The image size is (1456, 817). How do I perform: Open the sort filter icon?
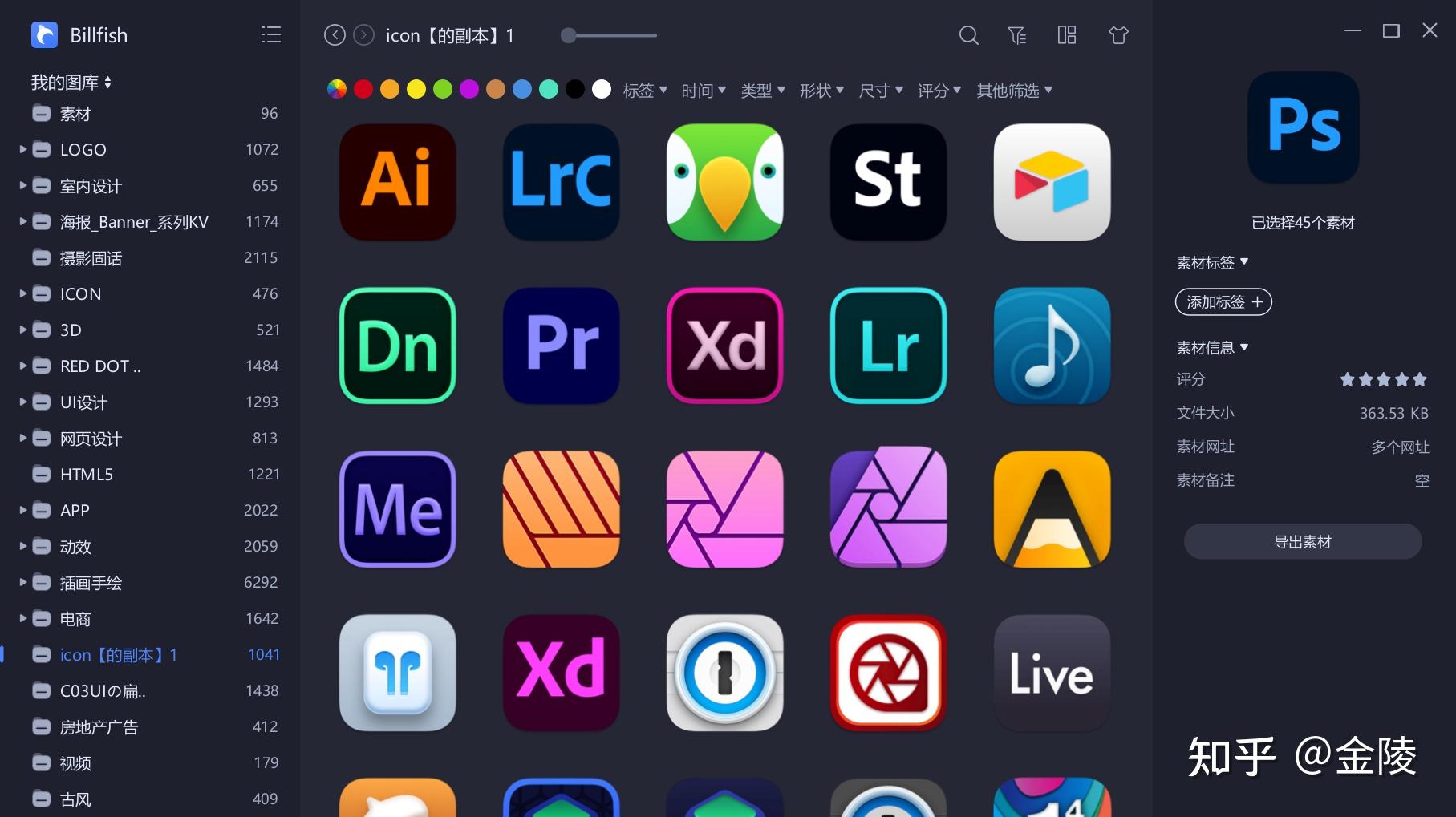pos(1016,35)
